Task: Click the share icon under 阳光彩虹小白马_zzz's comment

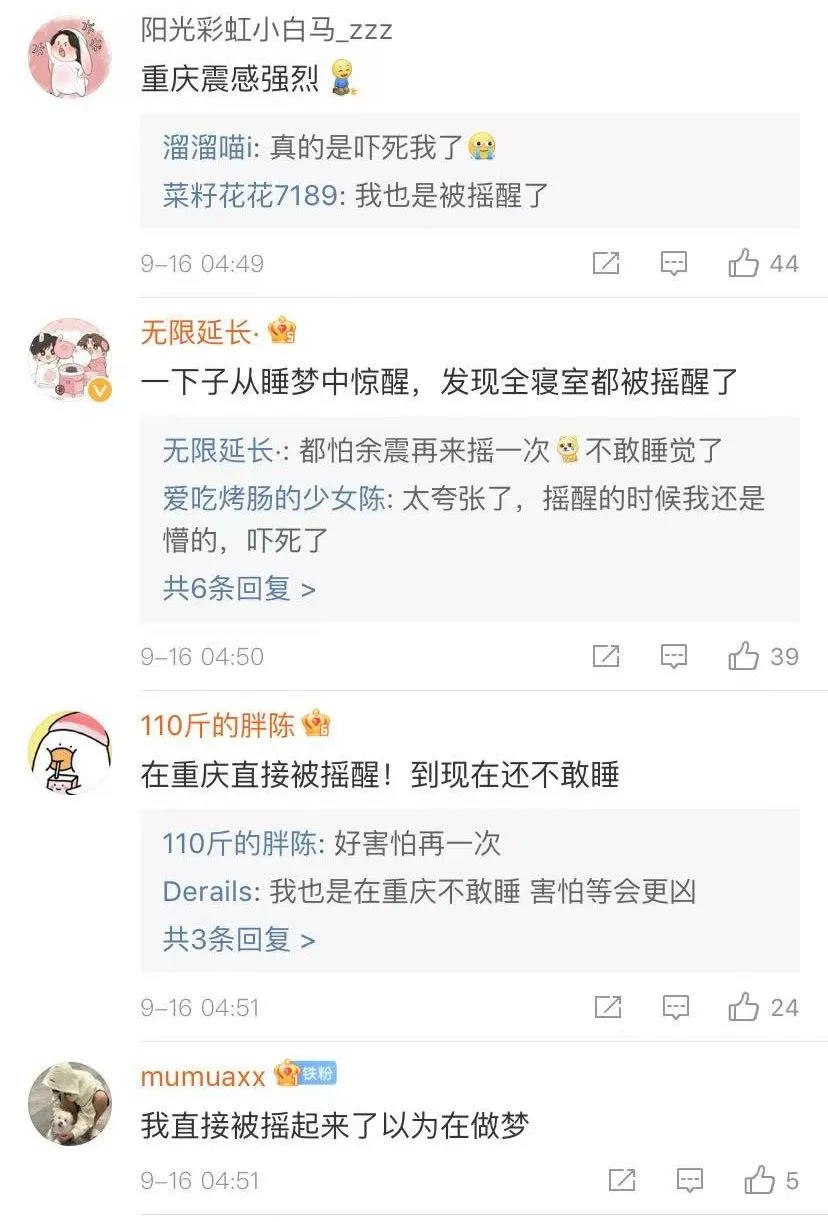Action: click(605, 263)
